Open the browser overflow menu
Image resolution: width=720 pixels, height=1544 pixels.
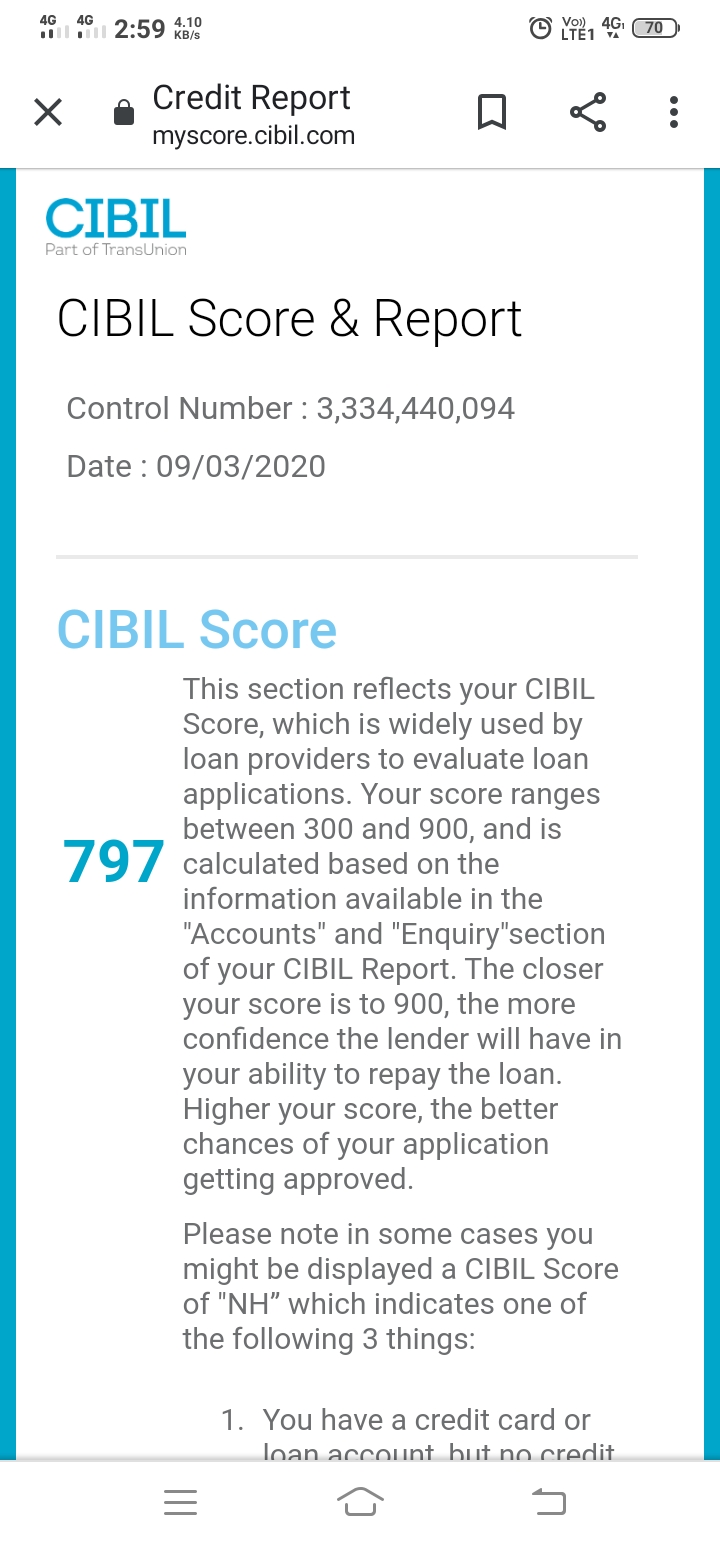[x=674, y=112]
